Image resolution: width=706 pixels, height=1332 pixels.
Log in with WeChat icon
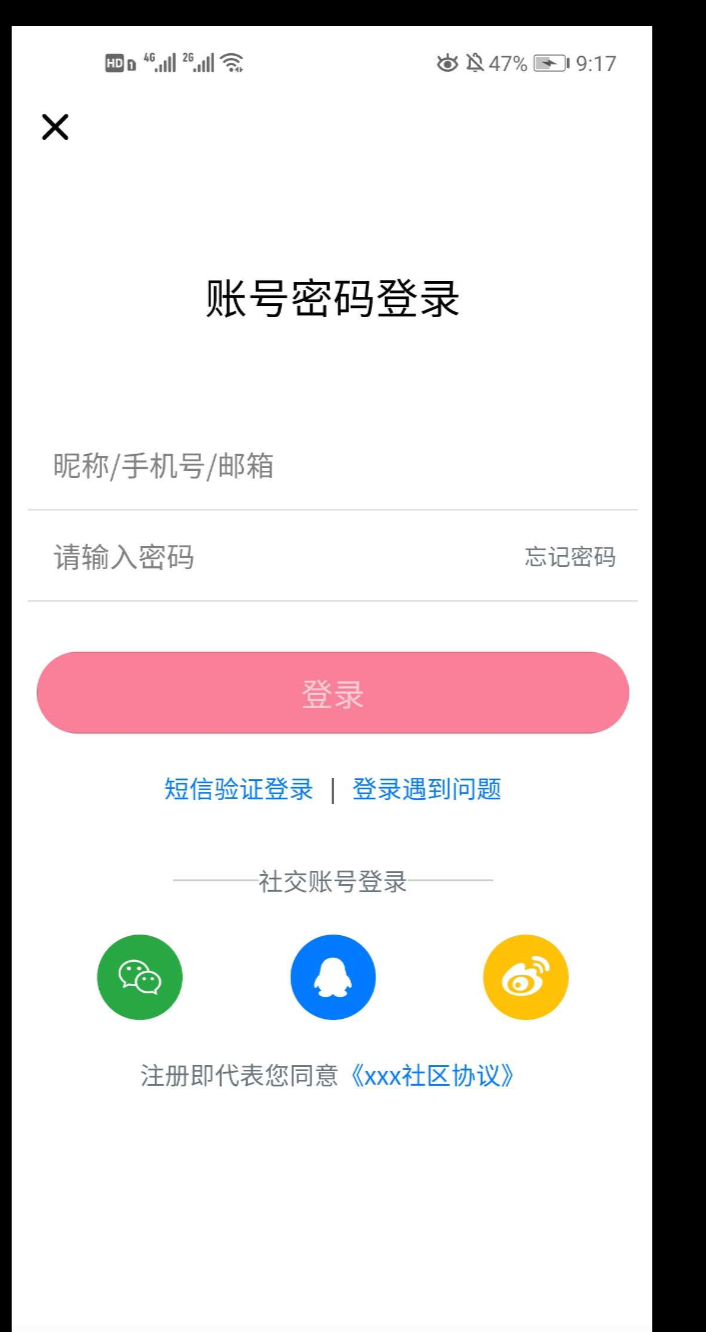140,977
